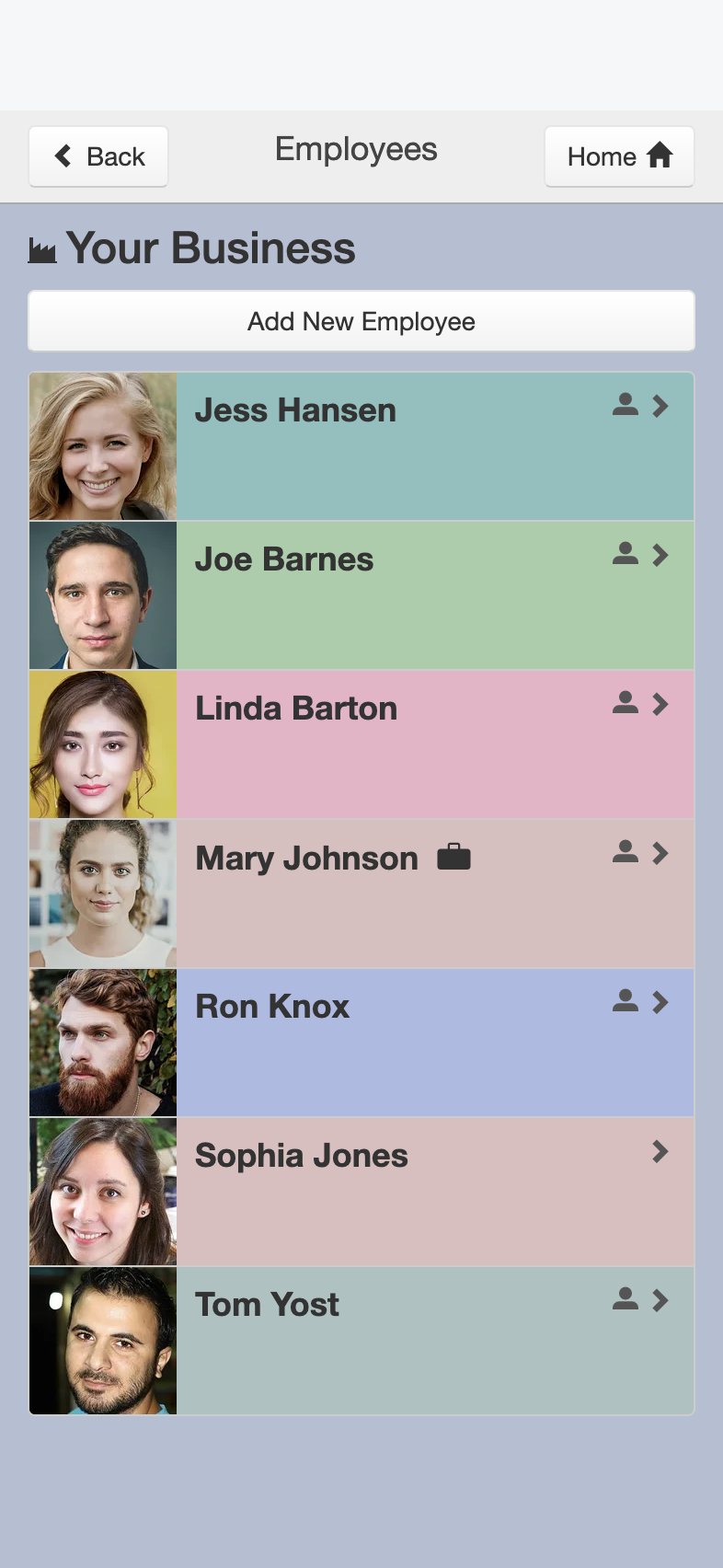Choose Sophia Jones from employees
Screen dimensions: 723x1568
click(361, 1192)
